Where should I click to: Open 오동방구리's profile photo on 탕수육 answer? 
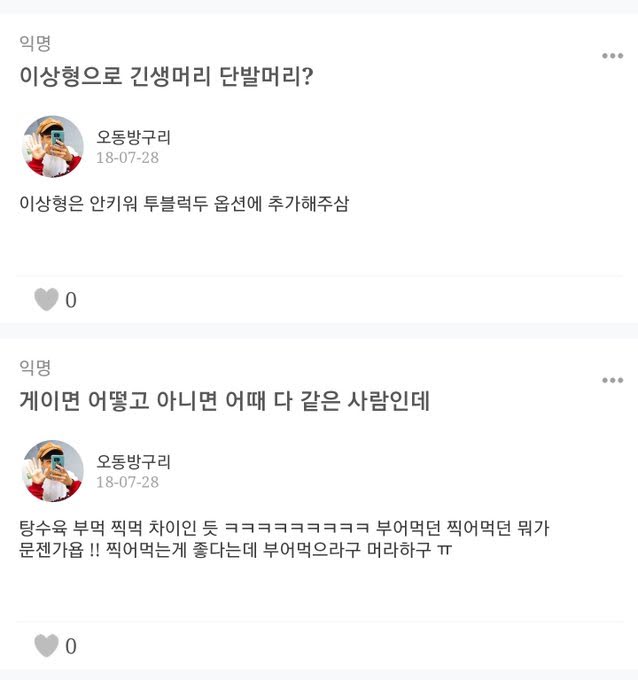(x=53, y=471)
